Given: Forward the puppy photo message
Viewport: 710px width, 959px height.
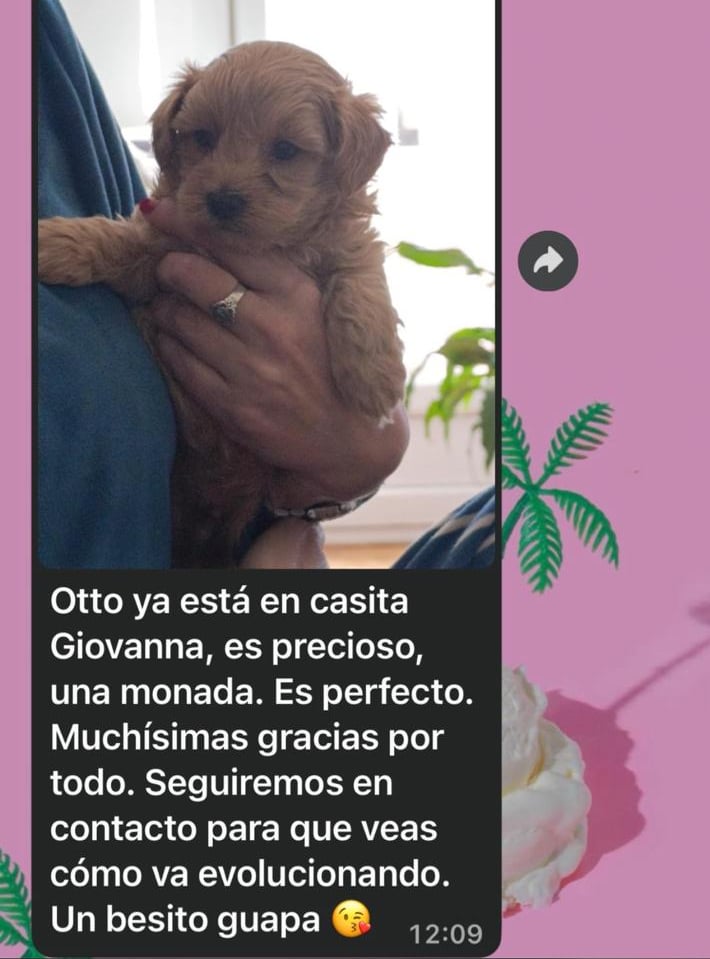Looking at the screenshot, I should [548, 261].
